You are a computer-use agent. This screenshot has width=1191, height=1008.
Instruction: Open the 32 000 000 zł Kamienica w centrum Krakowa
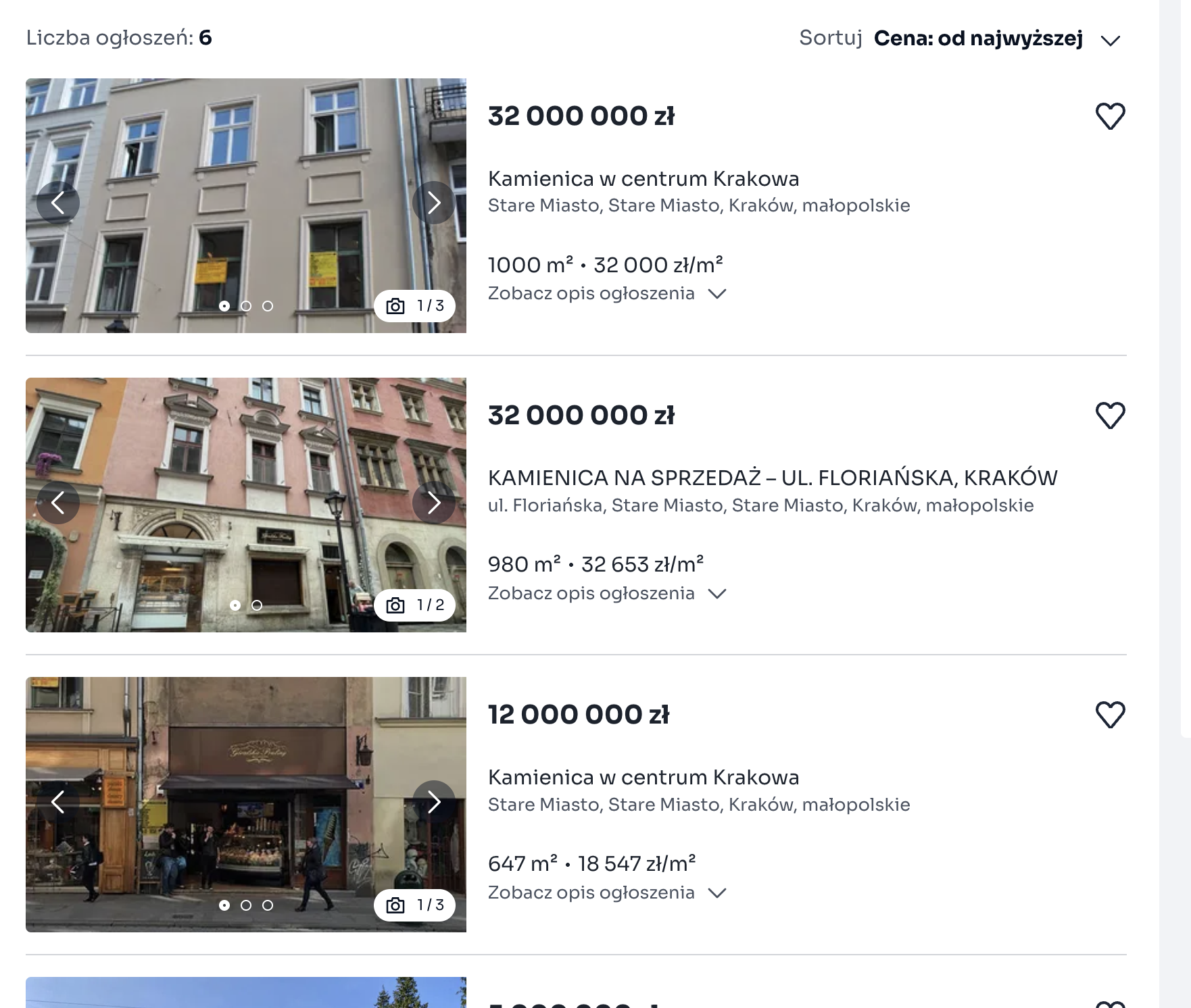(643, 179)
